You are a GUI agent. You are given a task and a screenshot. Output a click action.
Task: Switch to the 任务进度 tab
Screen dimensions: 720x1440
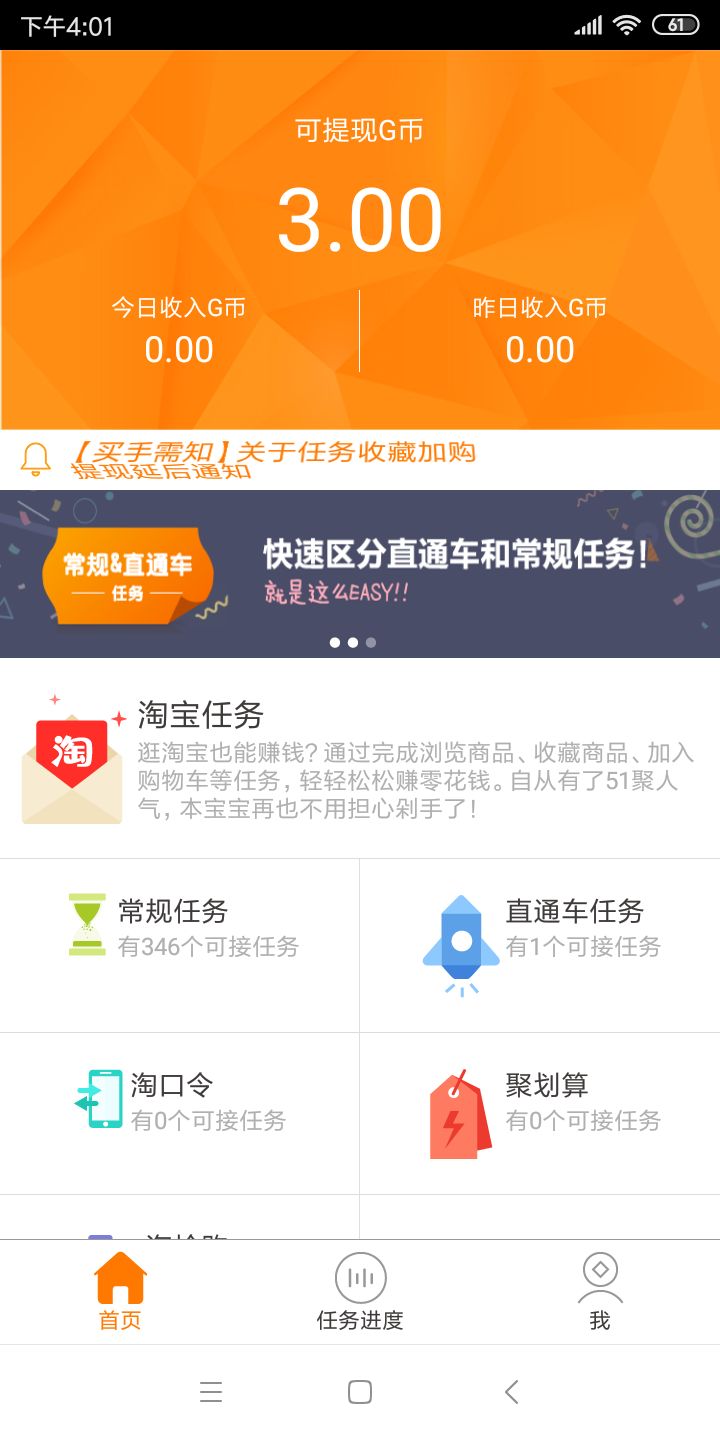point(360,1292)
